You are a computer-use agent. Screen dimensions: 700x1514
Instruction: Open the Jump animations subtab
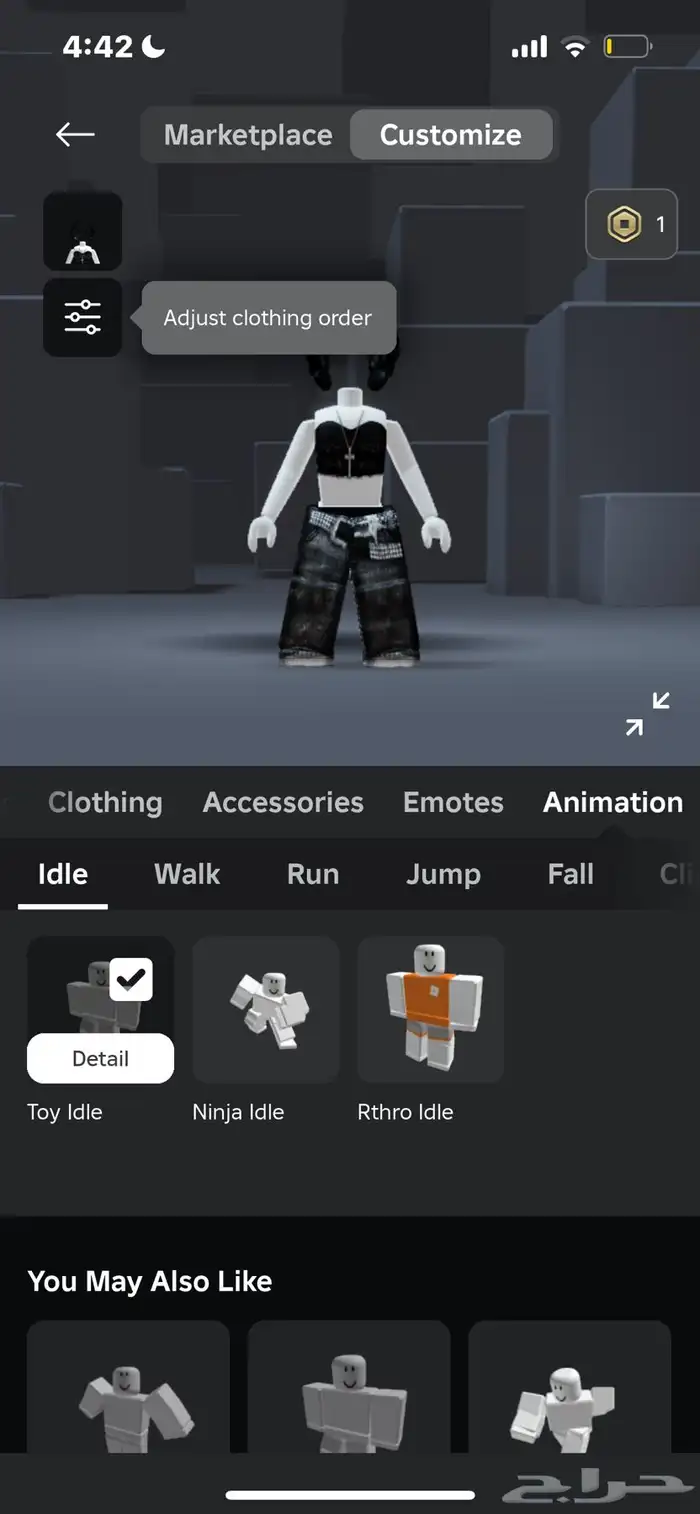(x=443, y=874)
